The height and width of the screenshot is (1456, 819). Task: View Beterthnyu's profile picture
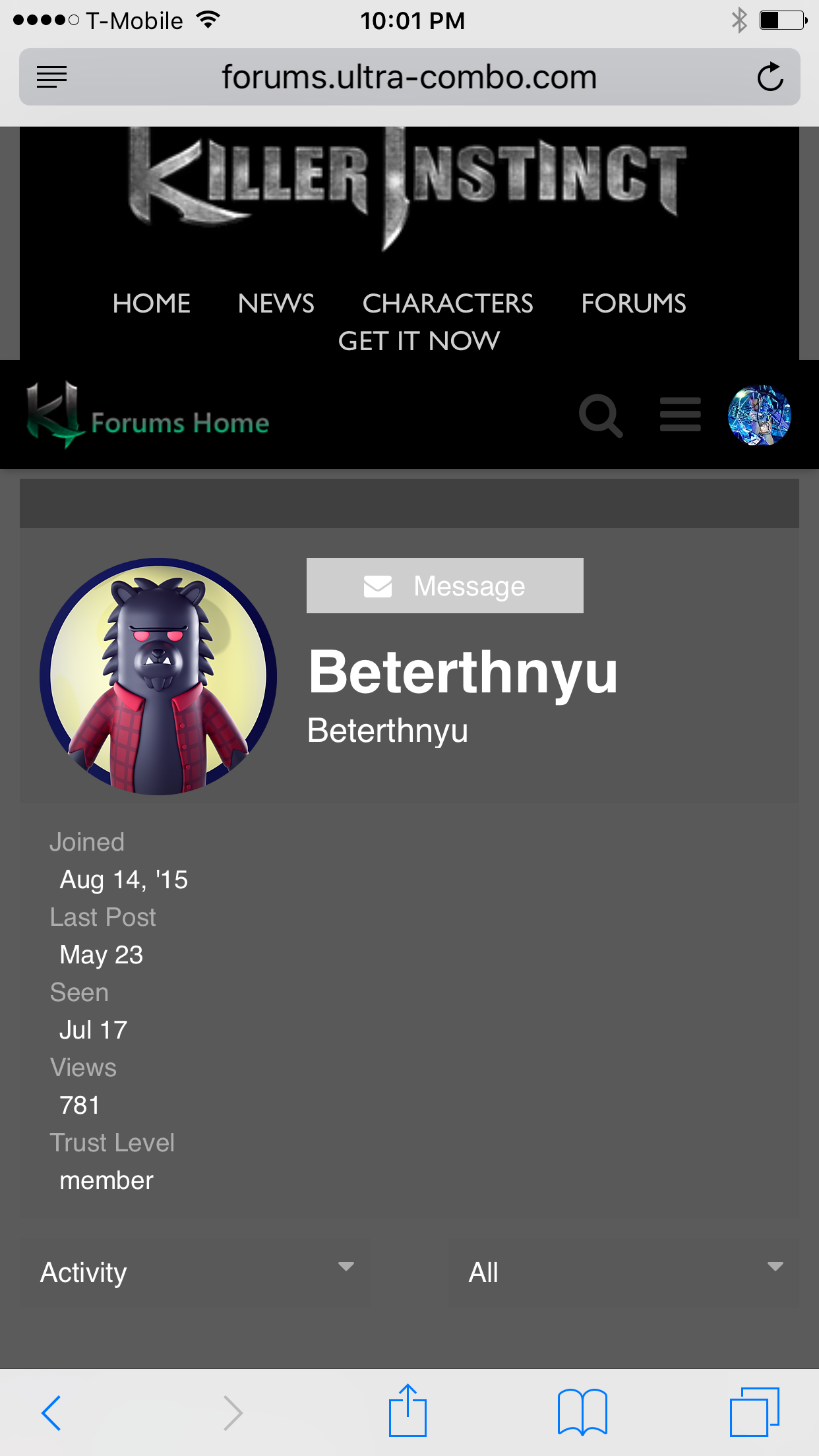coord(158,677)
